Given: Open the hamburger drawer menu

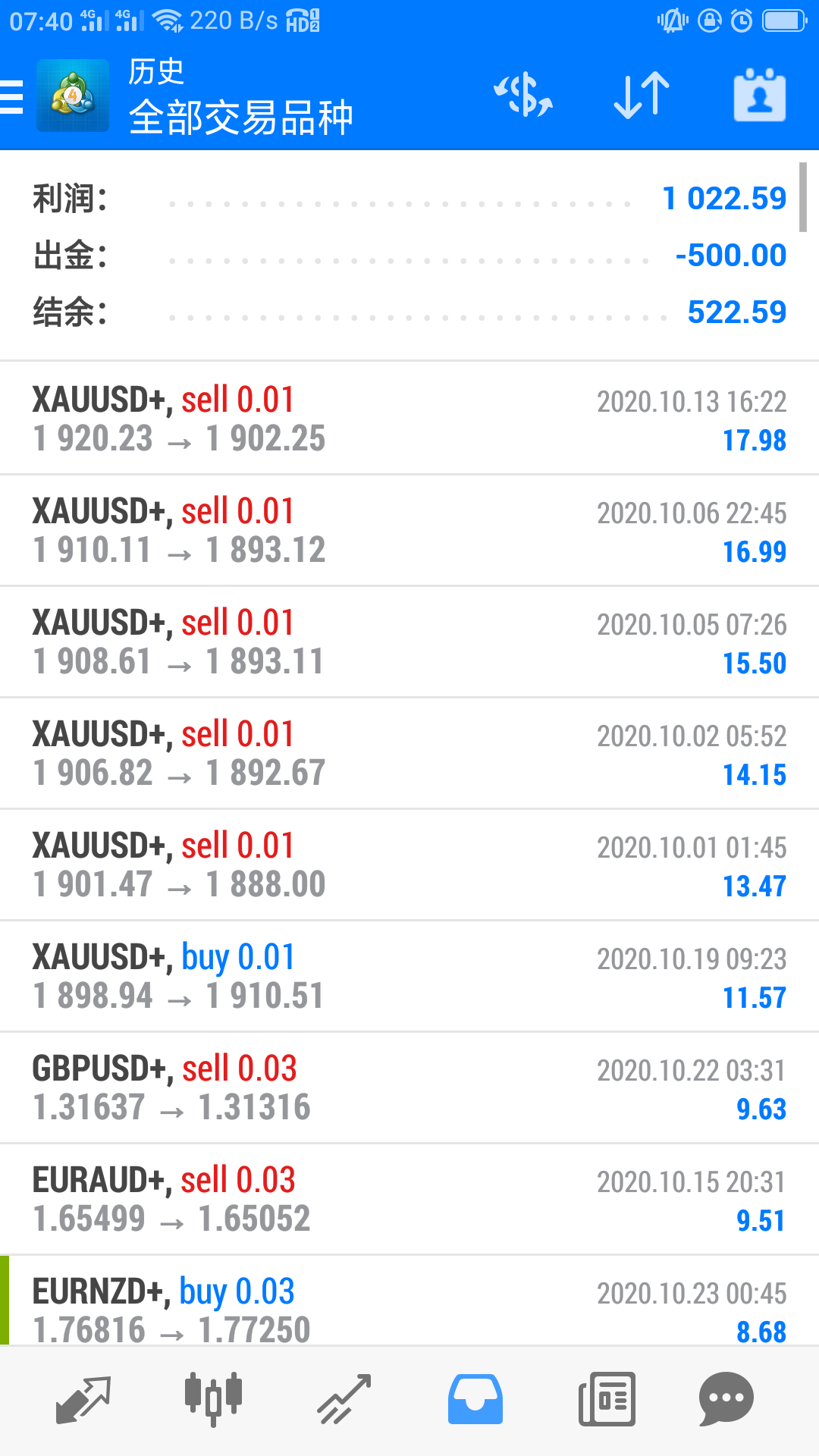Looking at the screenshot, I should click(x=12, y=96).
